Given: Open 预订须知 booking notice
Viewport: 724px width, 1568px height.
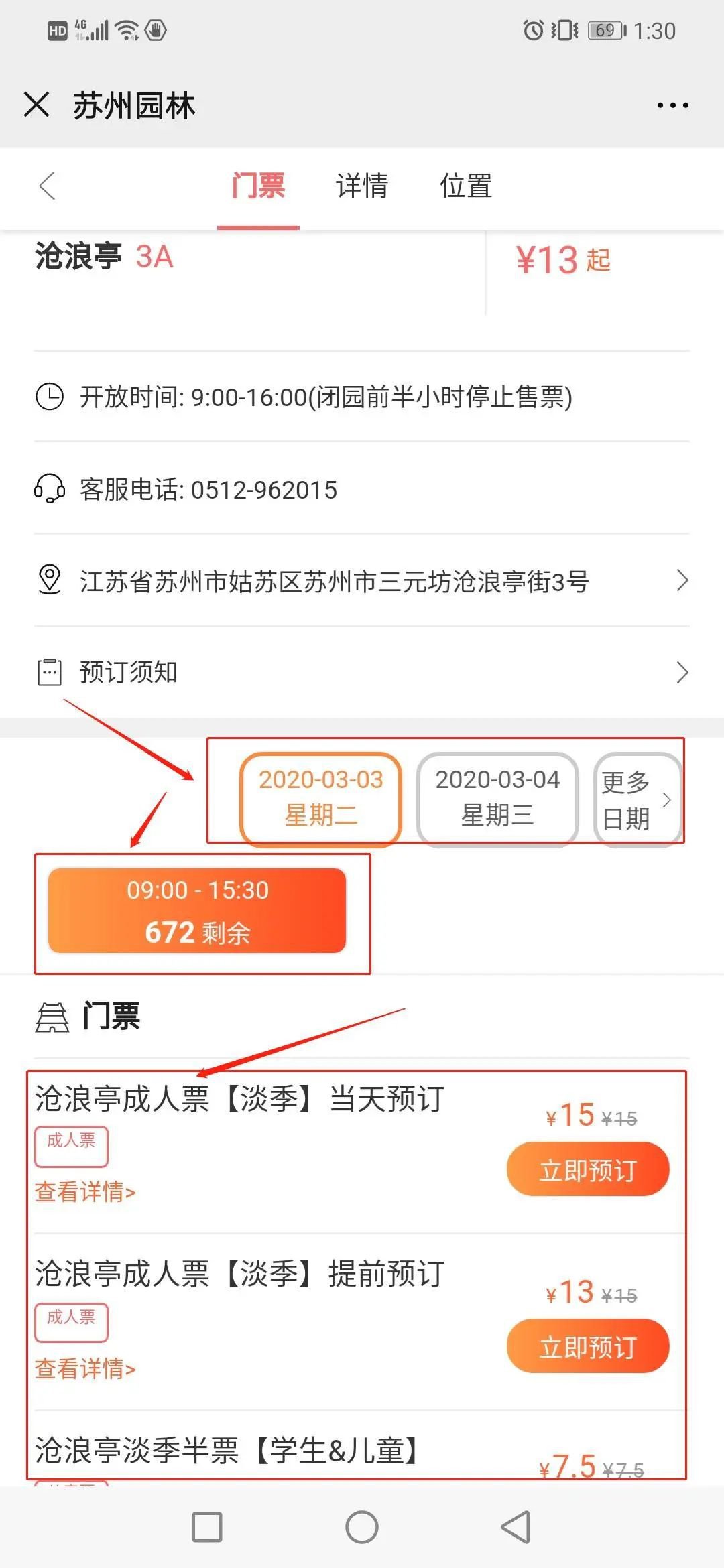Looking at the screenshot, I should [362, 672].
